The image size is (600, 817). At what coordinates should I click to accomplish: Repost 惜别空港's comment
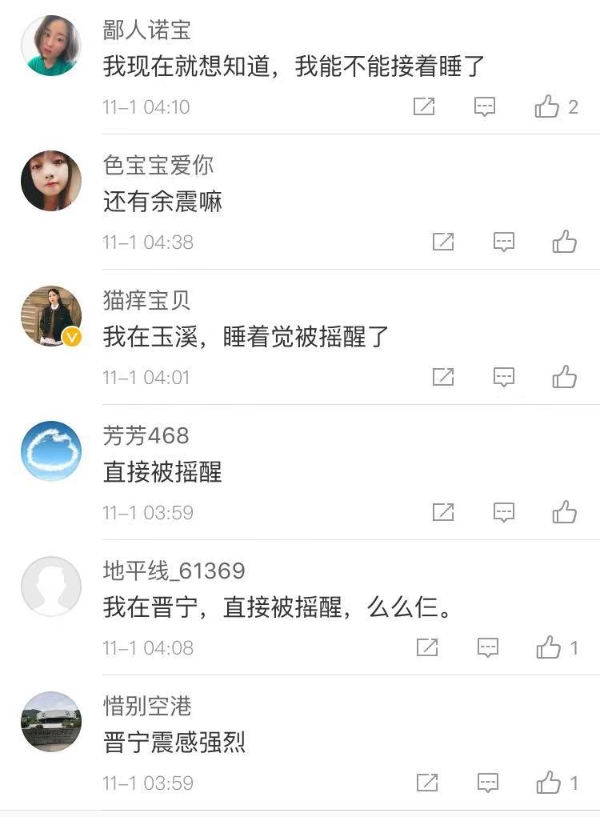[x=427, y=782]
